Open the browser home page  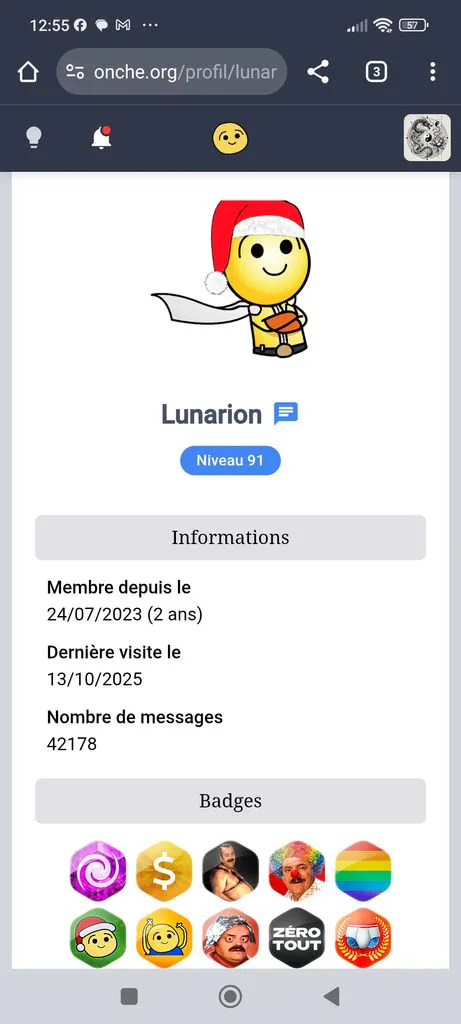(28, 72)
